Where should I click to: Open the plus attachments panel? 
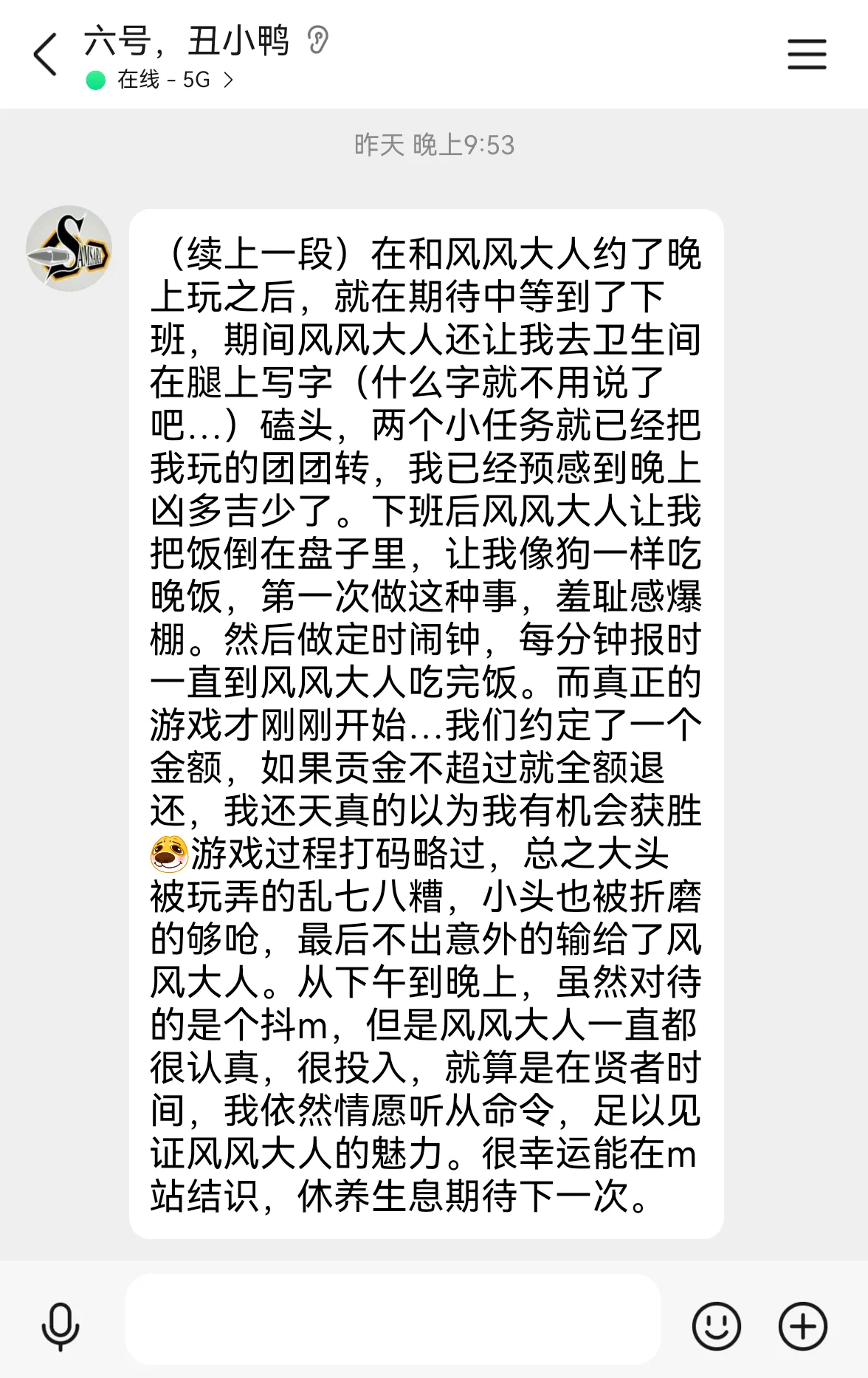pyautogui.click(x=803, y=1326)
